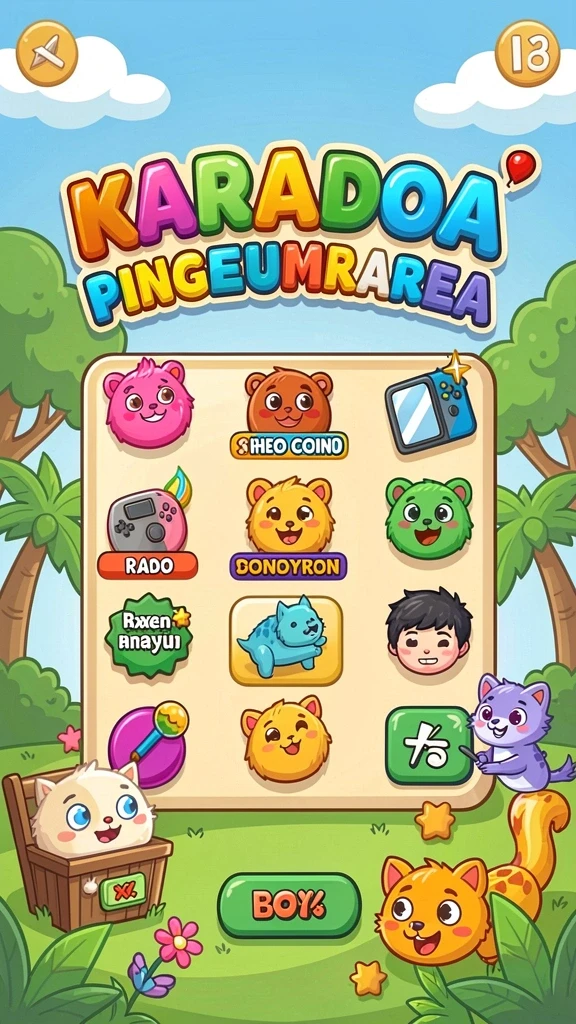This screenshot has height=1024, width=576.
Task: Tap the green square symbol button
Action: pos(429,746)
